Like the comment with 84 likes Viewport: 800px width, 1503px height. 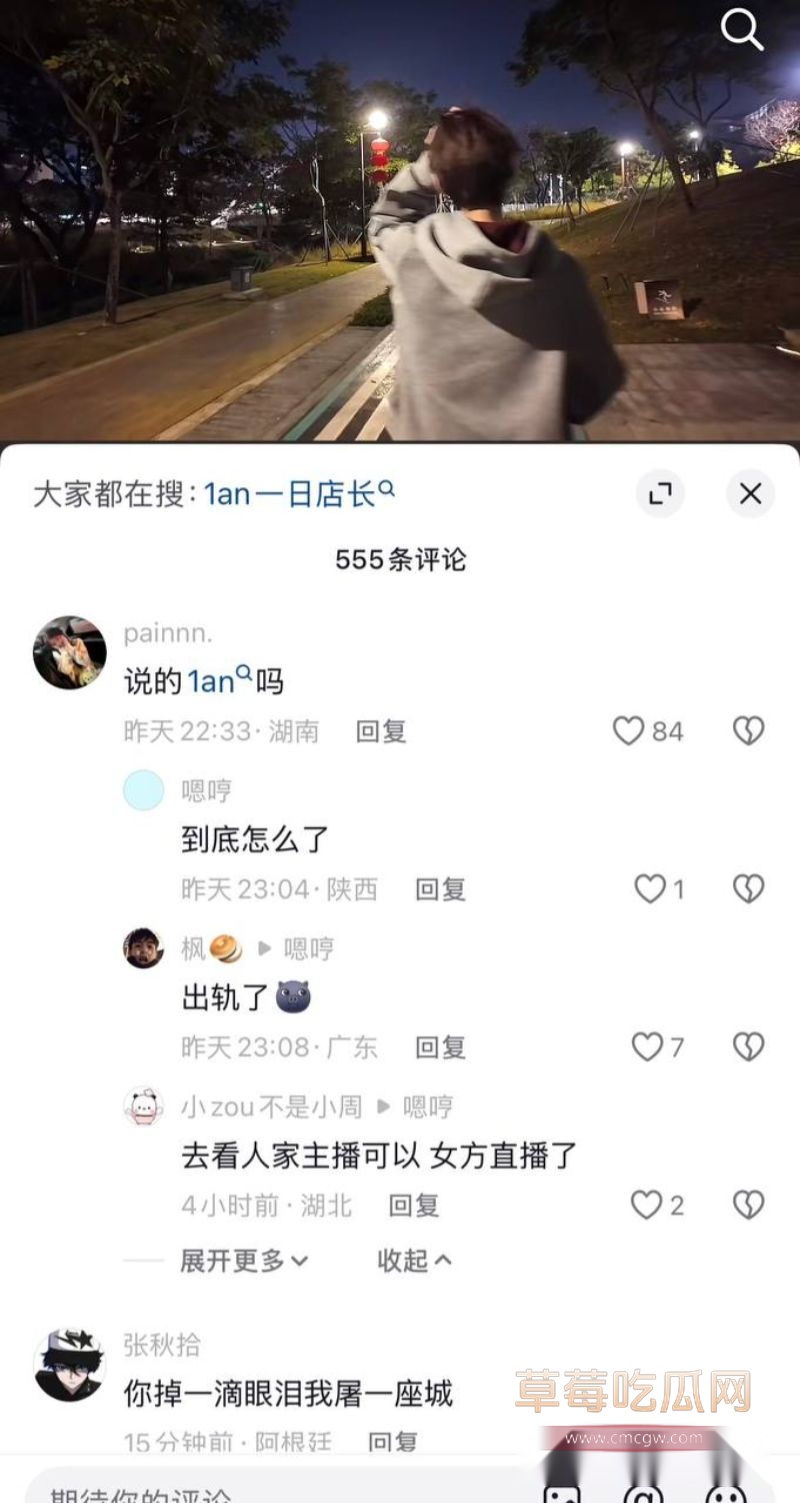[x=628, y=731]
